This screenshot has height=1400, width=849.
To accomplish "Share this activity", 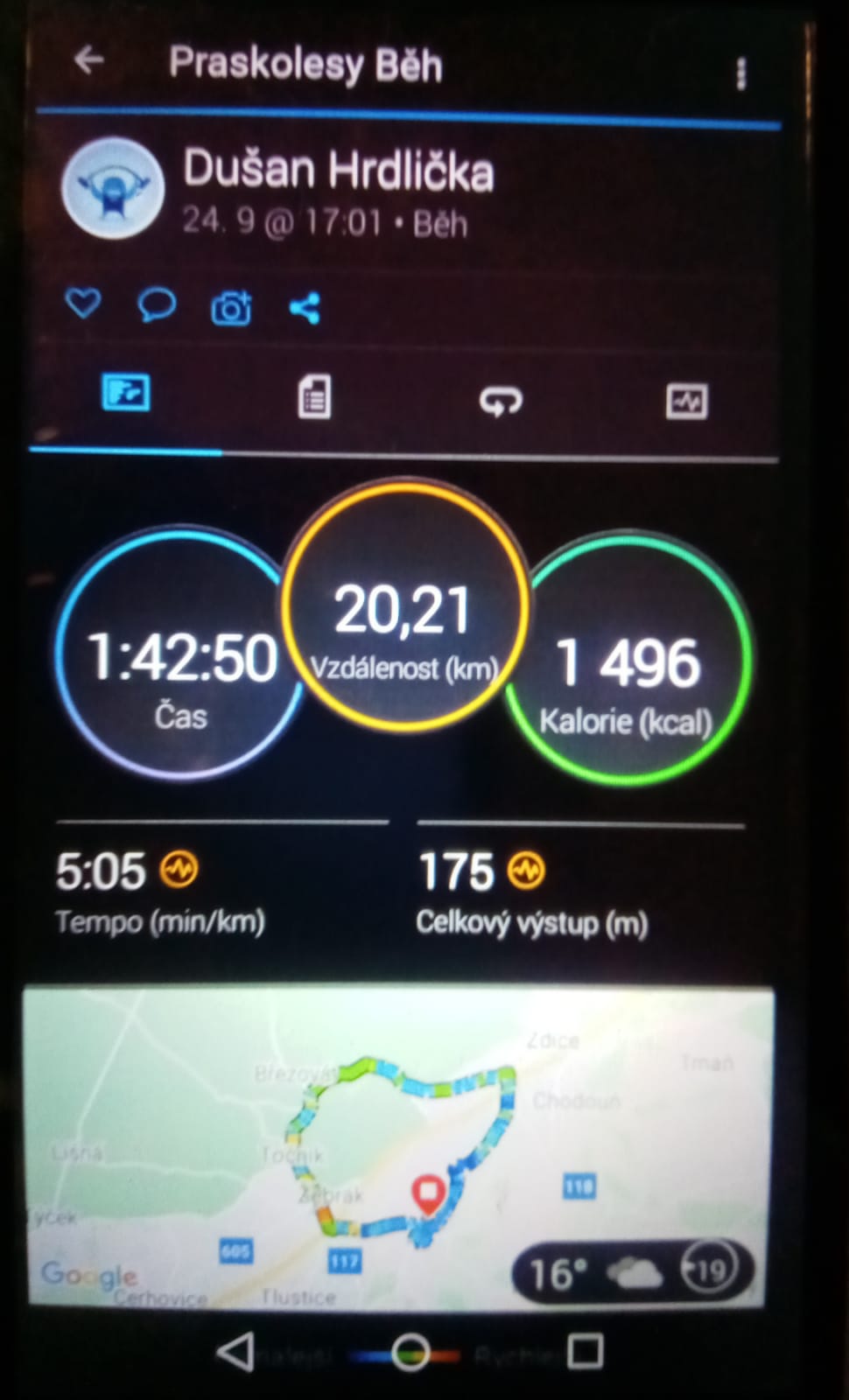I will 305,308.
